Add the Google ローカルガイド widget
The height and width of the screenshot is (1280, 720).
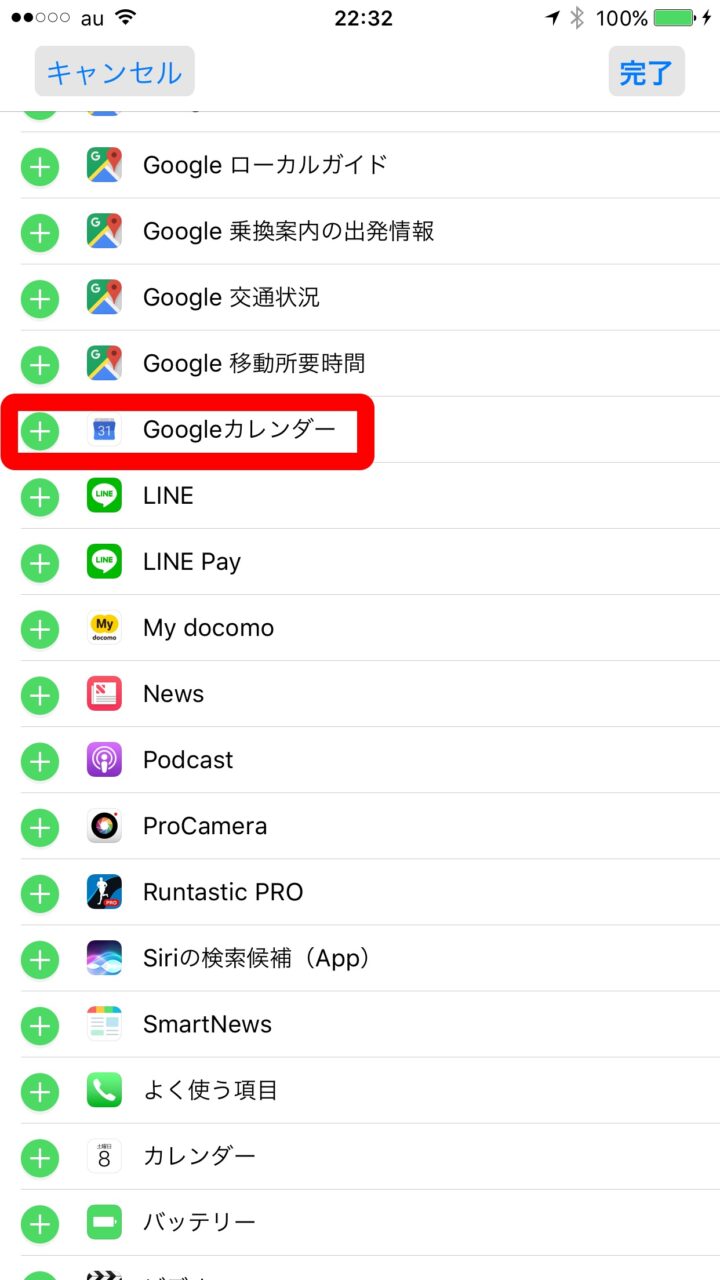[x=40, y=166]
